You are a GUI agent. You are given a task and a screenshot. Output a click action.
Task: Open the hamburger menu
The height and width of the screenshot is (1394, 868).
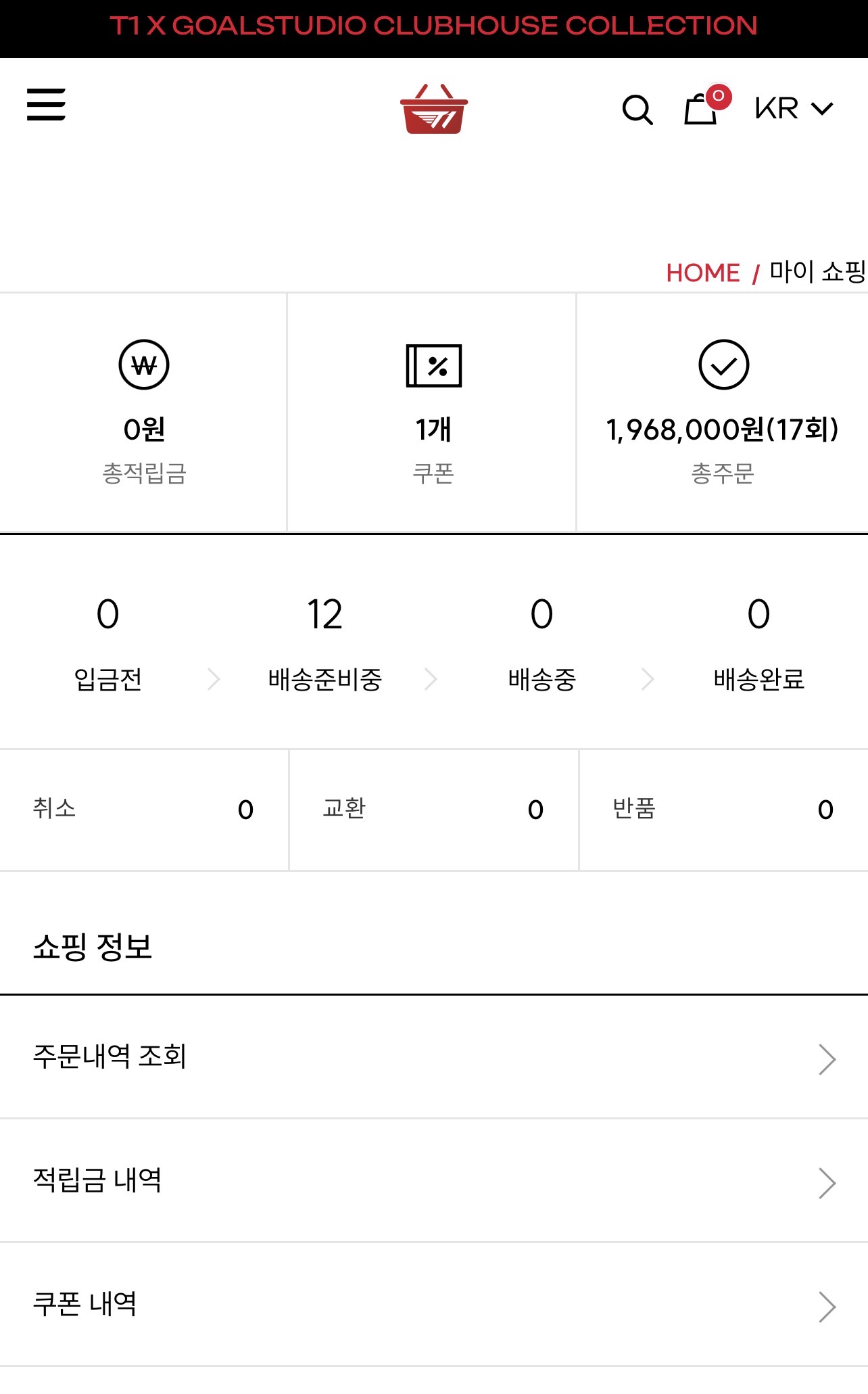[x=46, y=105]
